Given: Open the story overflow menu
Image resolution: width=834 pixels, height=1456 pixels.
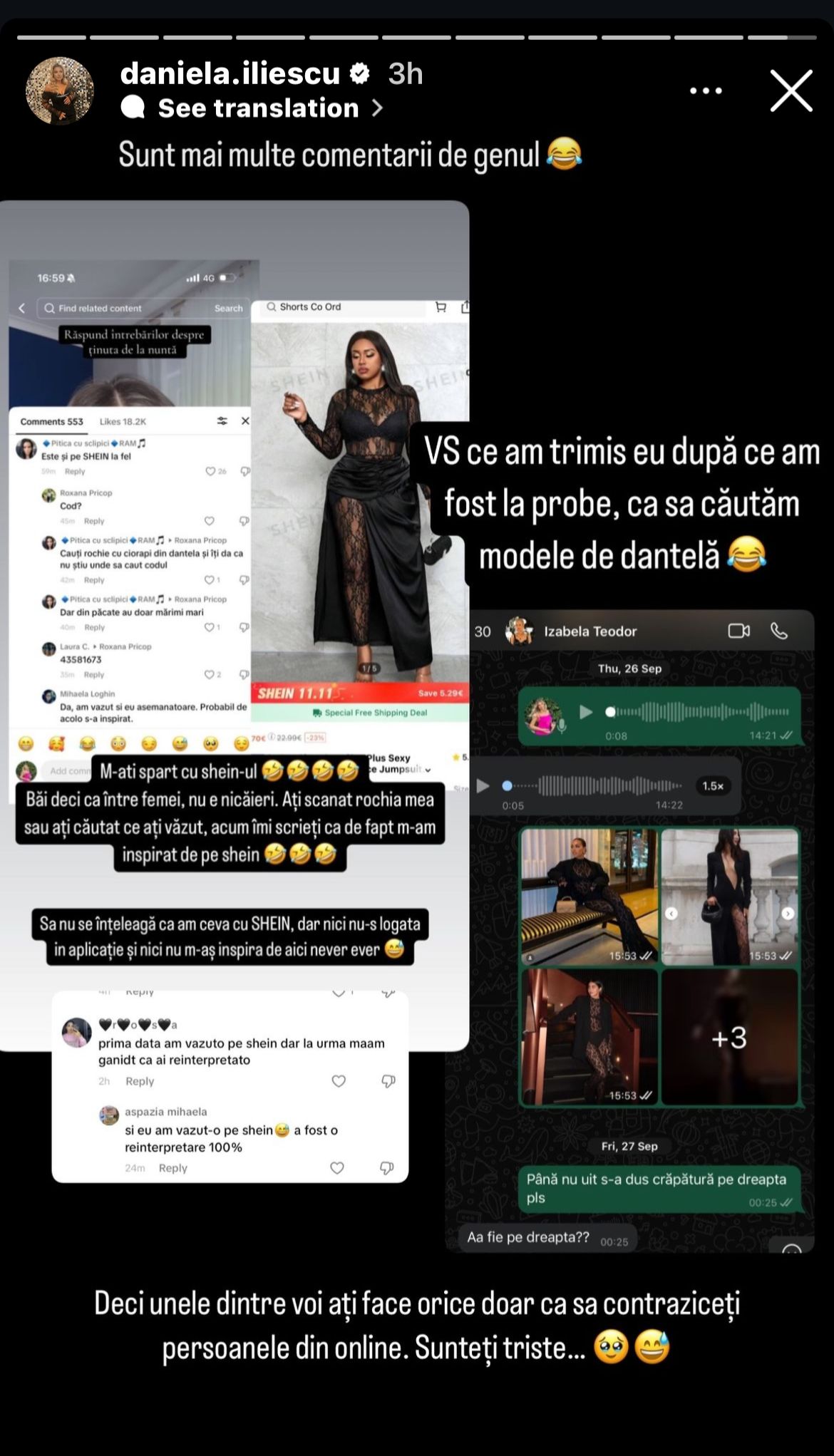Looking at the screenshot, I should pos(706,91).
